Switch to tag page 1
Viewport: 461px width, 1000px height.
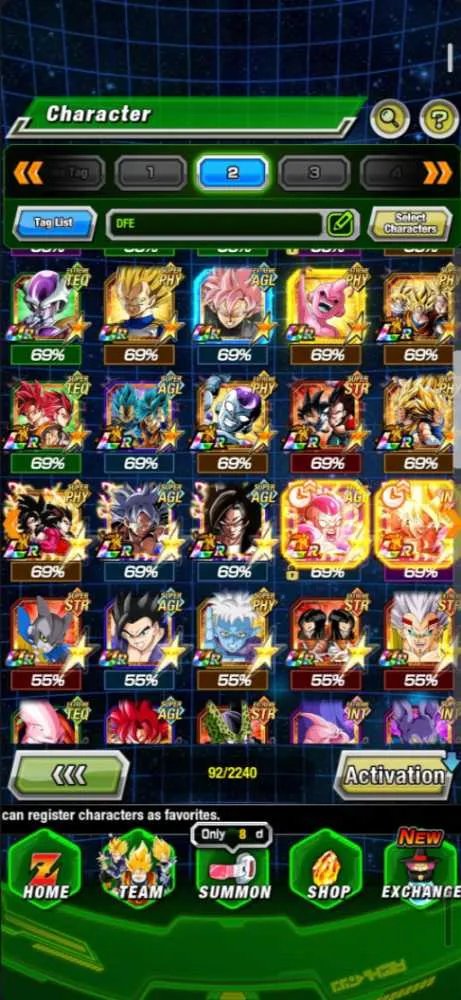[x=150, y=172]
